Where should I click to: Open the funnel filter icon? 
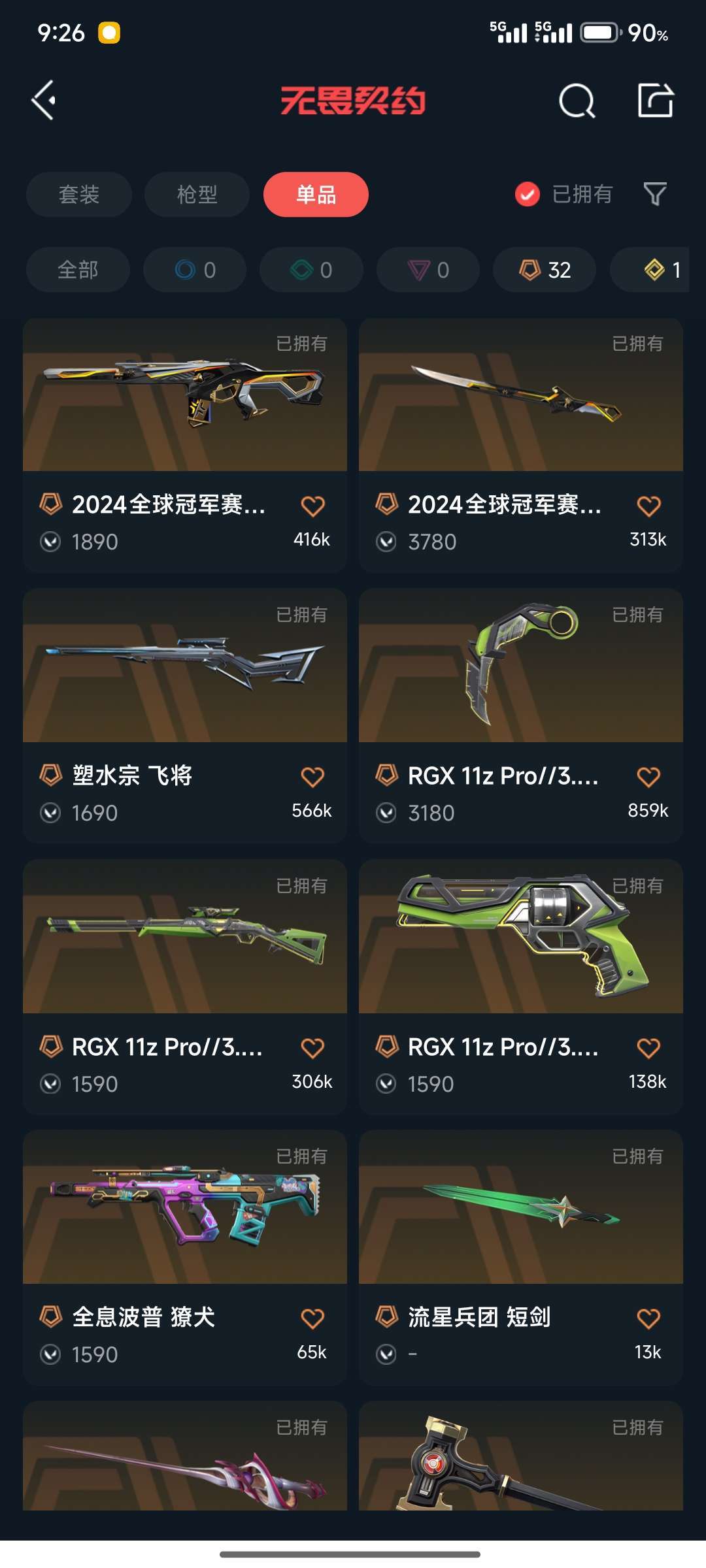(655, 194)
